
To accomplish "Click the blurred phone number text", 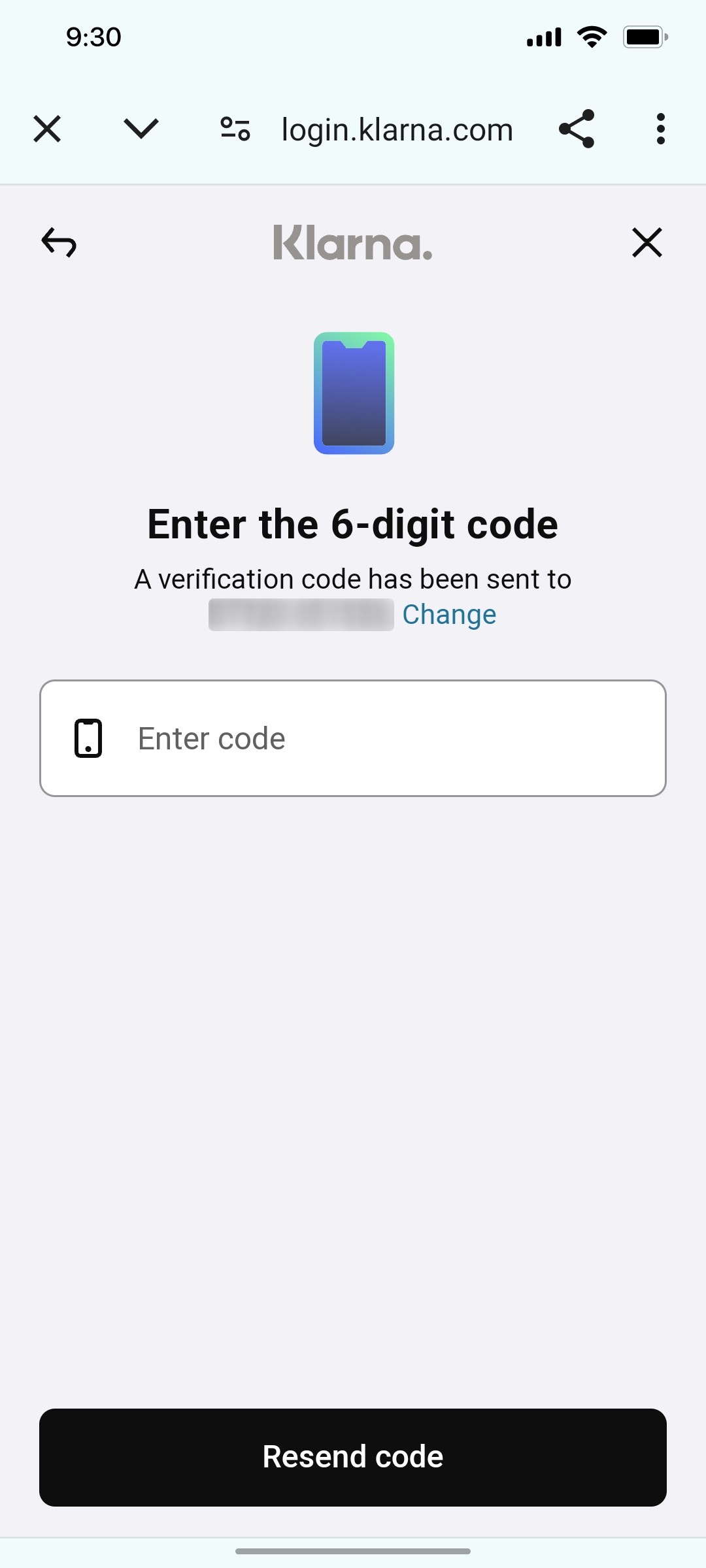I will (302, 613).
